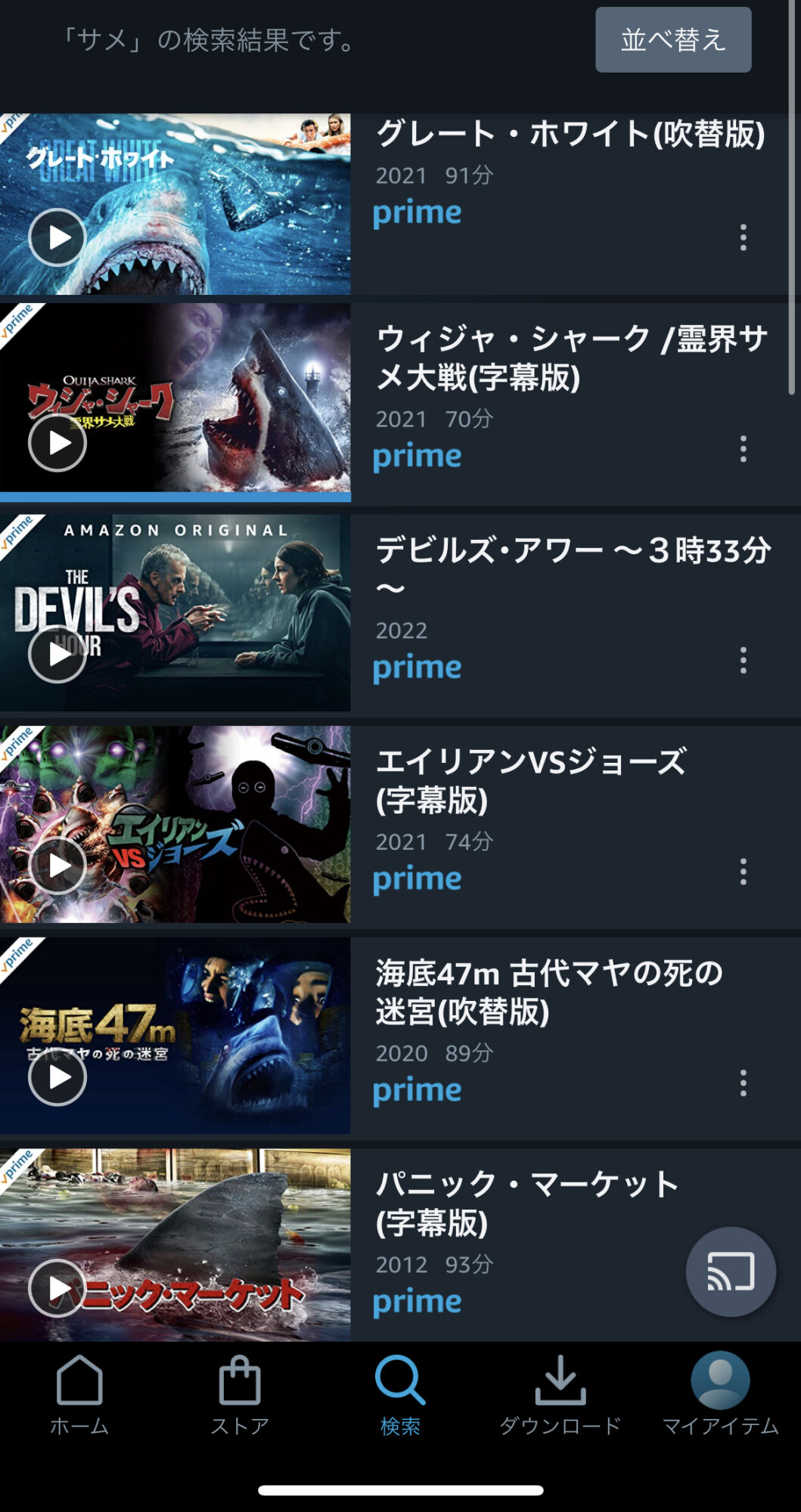Switch to the マイアイテム tab

(720, 1396)
